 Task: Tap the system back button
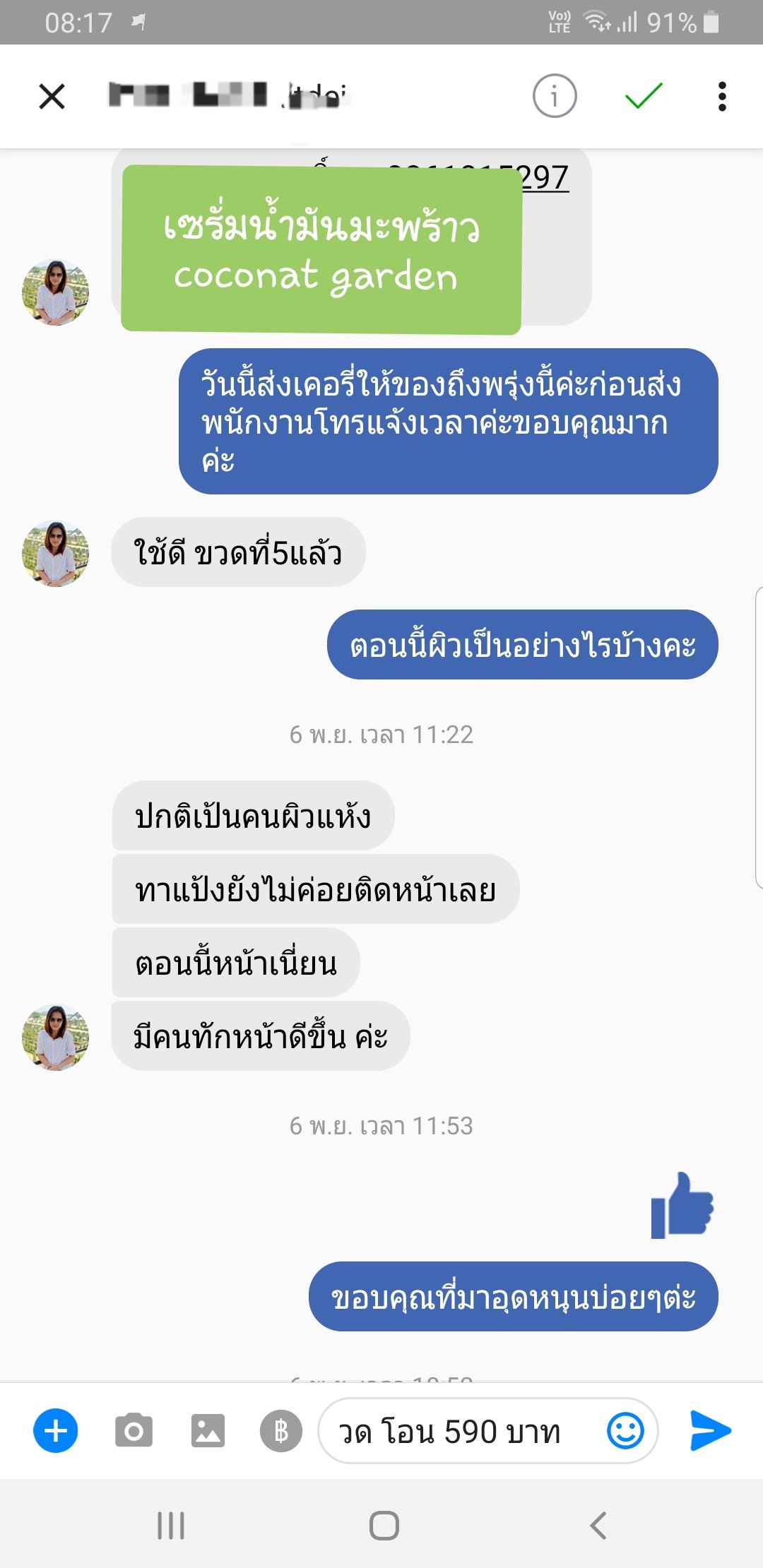pos(598,1526)
